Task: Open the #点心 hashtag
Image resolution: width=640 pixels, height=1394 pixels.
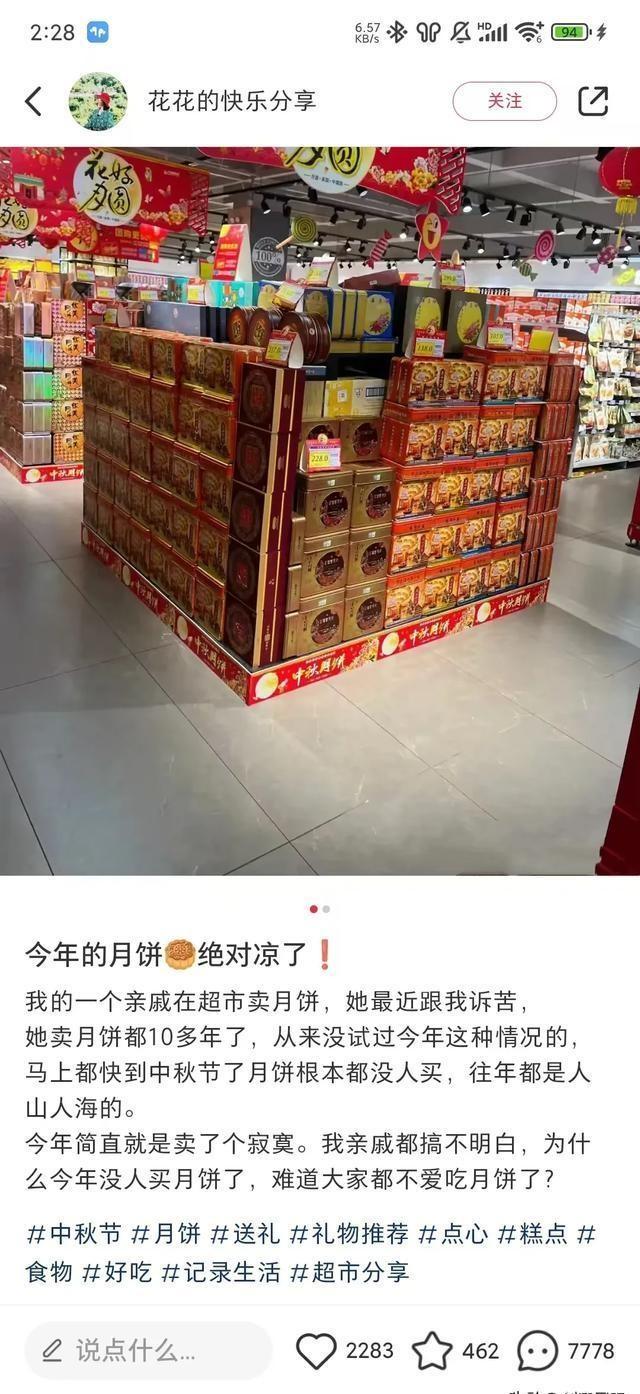Action: [x=453, y=1233]
